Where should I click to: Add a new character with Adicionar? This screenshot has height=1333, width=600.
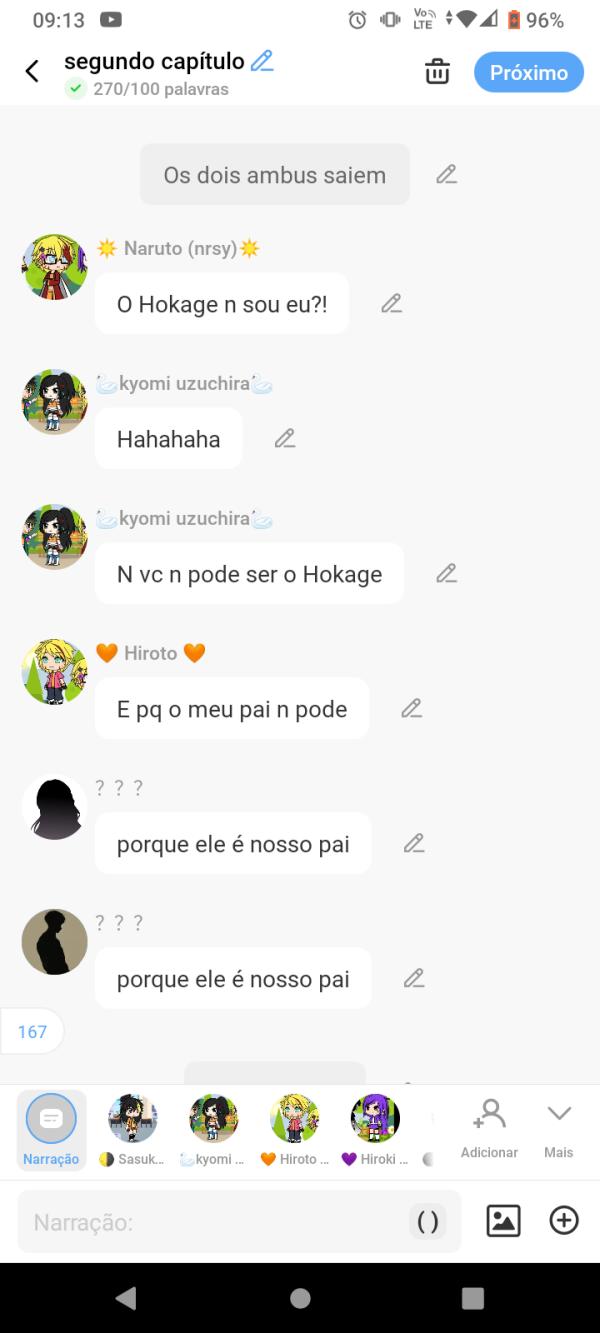489,1129
